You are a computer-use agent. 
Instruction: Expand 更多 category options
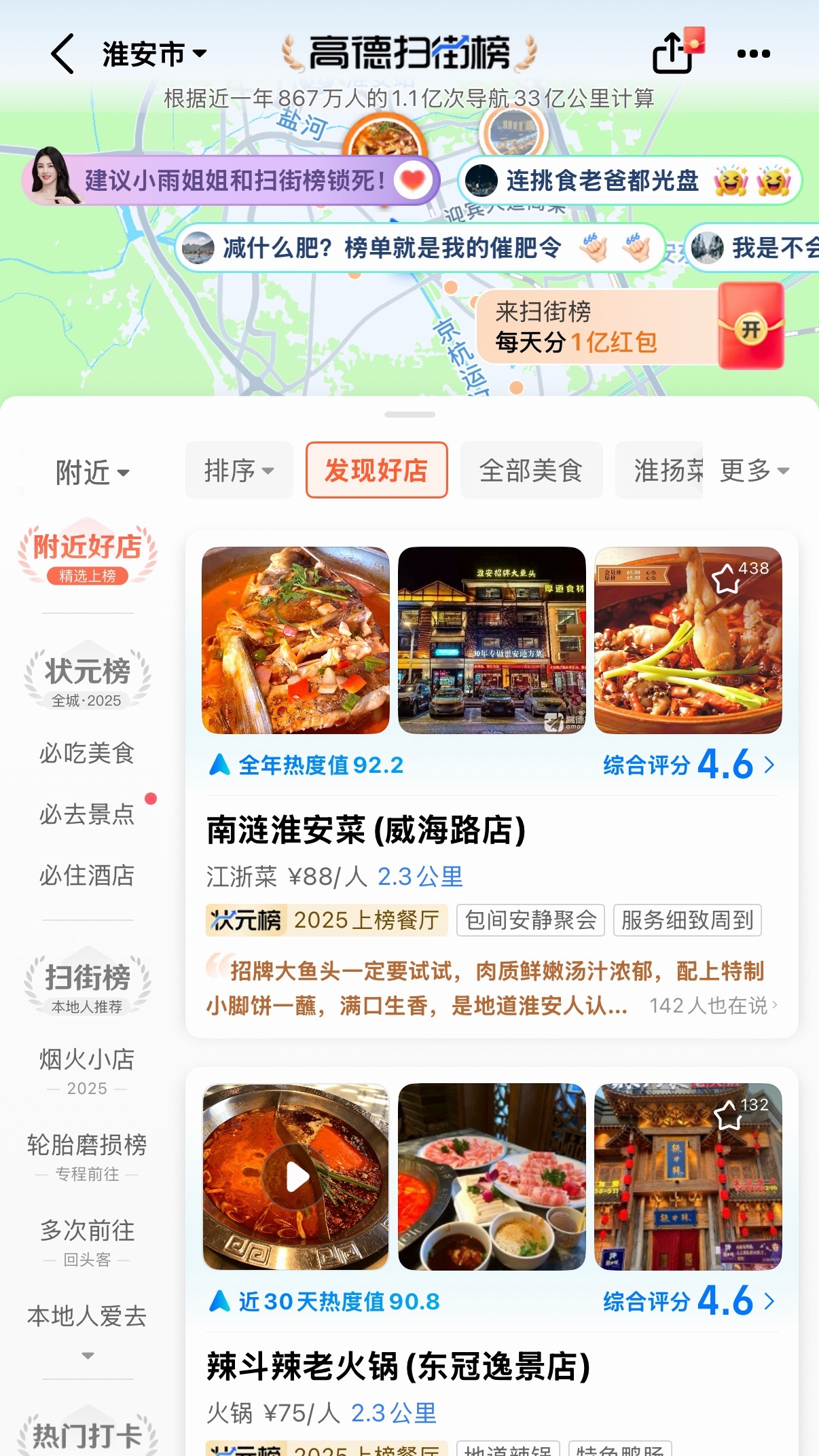point(754,470)
